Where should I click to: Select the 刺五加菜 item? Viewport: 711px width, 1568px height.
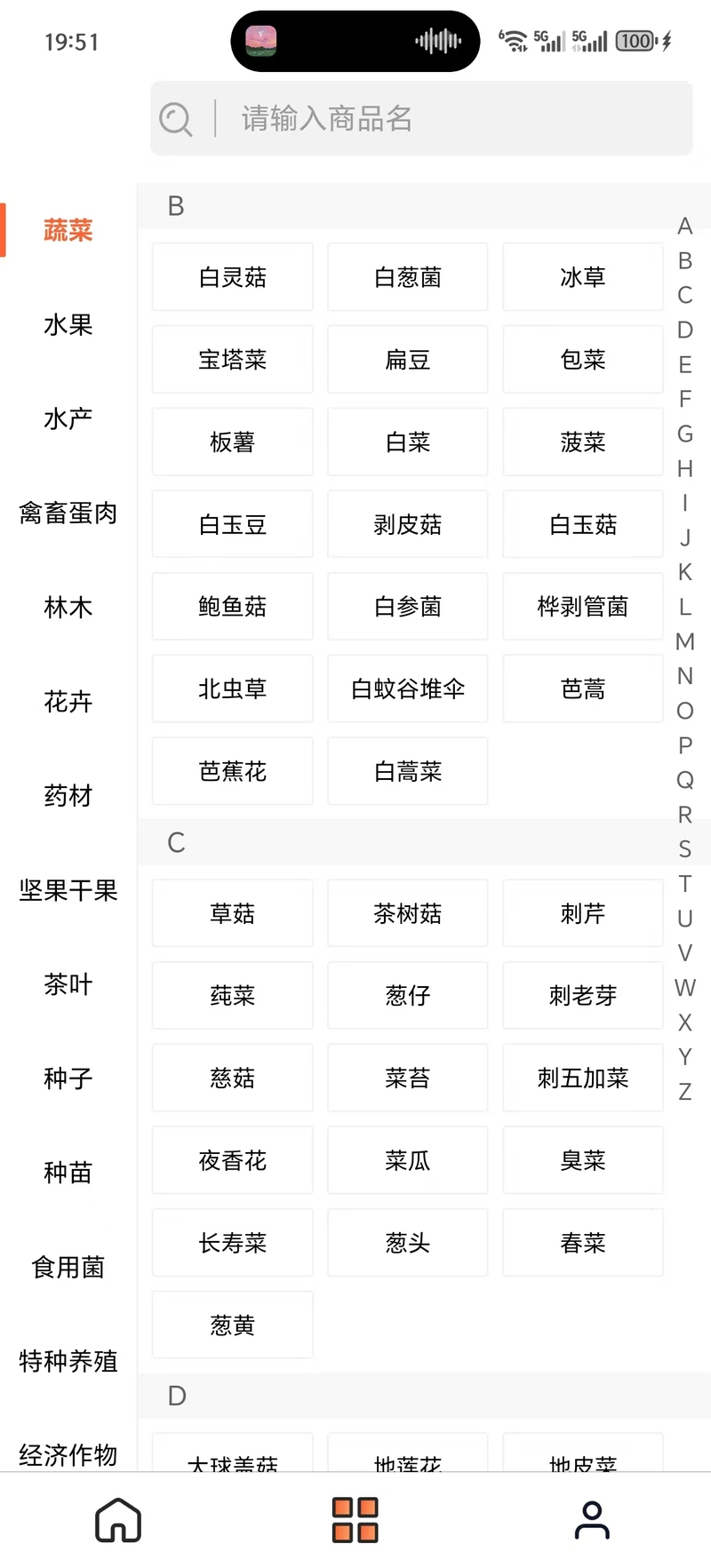583,1078
